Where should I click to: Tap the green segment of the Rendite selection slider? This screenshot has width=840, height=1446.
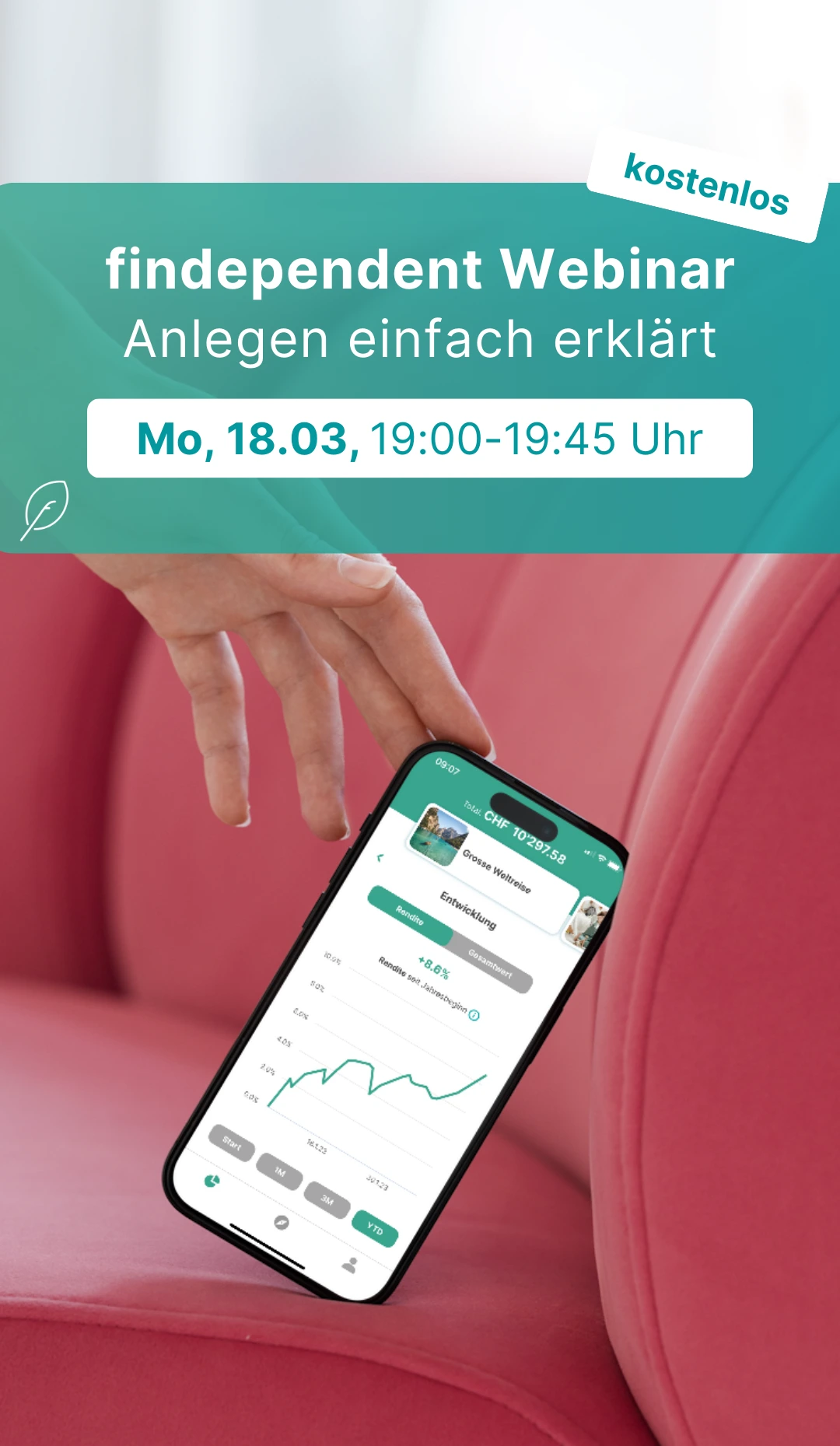[x=408, y=919]
